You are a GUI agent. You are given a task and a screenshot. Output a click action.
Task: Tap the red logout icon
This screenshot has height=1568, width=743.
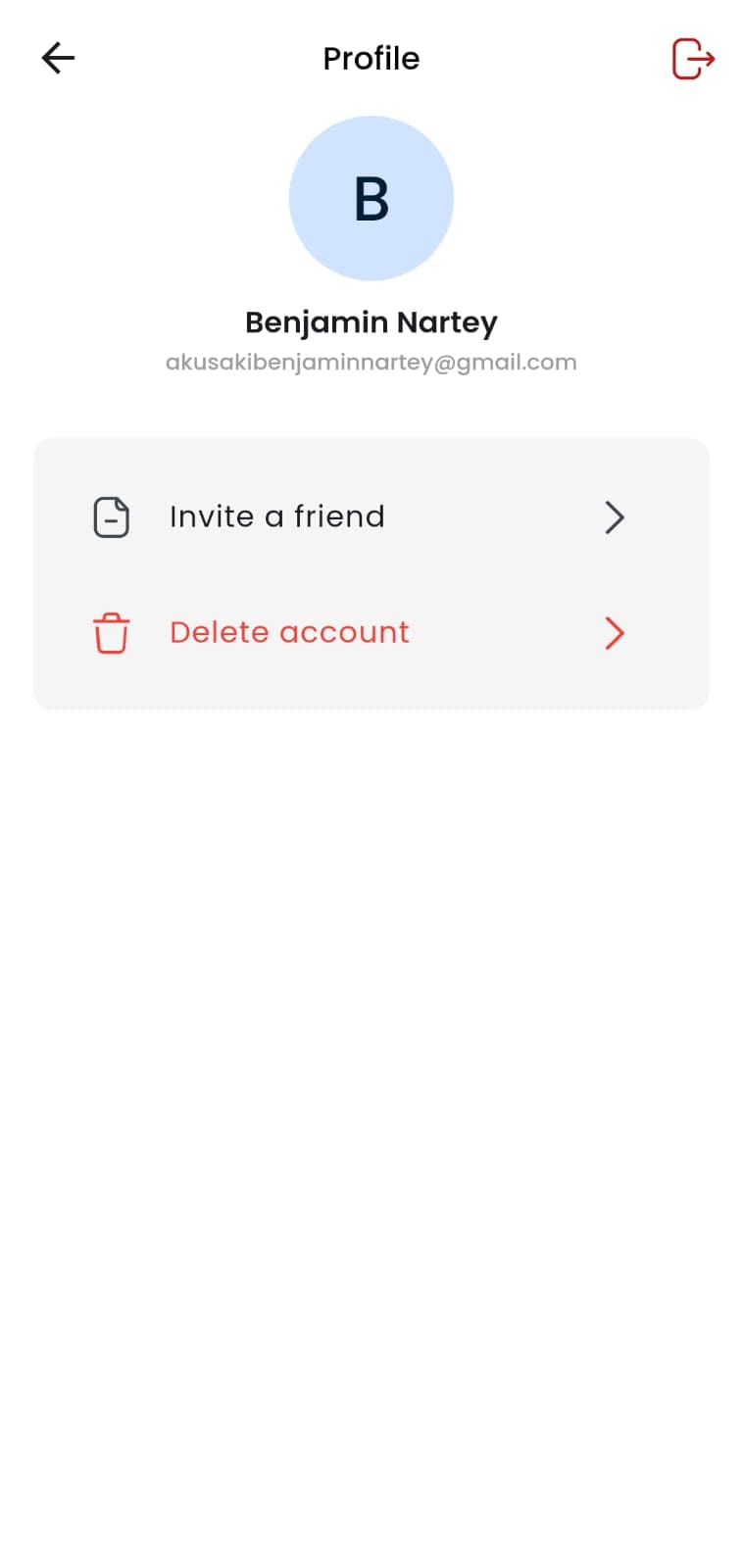pyautogui.click(x=693, y=58)
